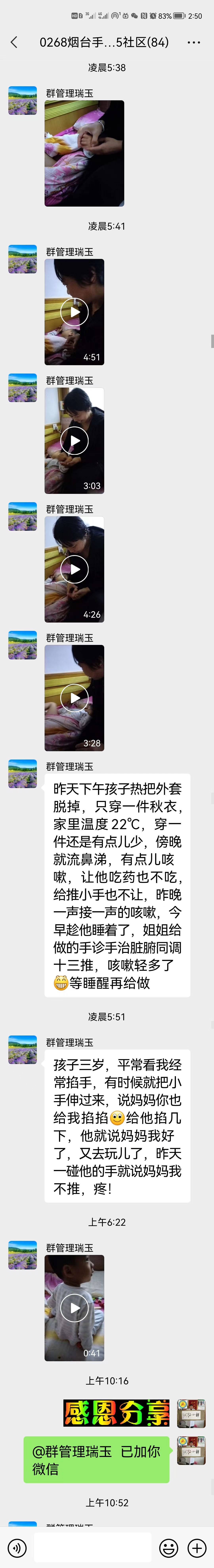Open the chat info overflow menu
Screen dimensions: 214x1568
point(193,42)
